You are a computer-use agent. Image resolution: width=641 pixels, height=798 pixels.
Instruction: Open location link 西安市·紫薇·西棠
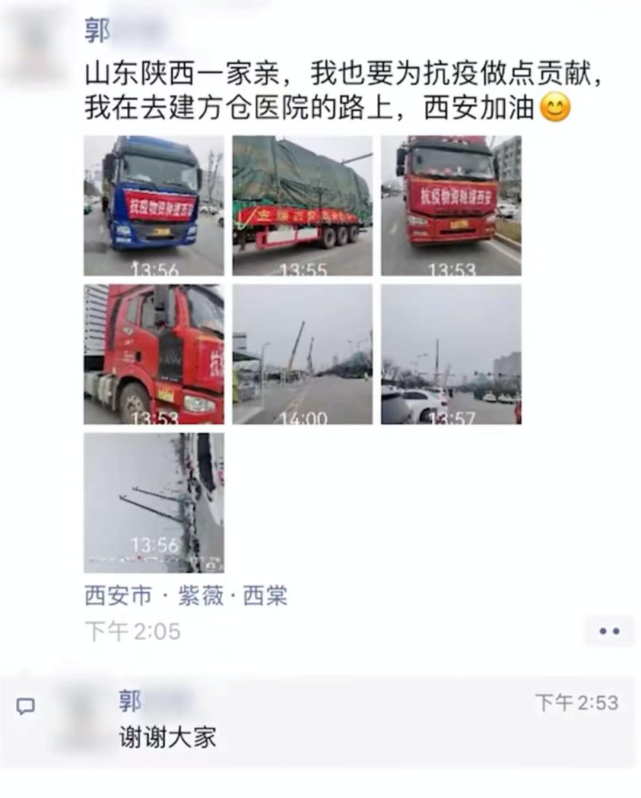point(186,596)
